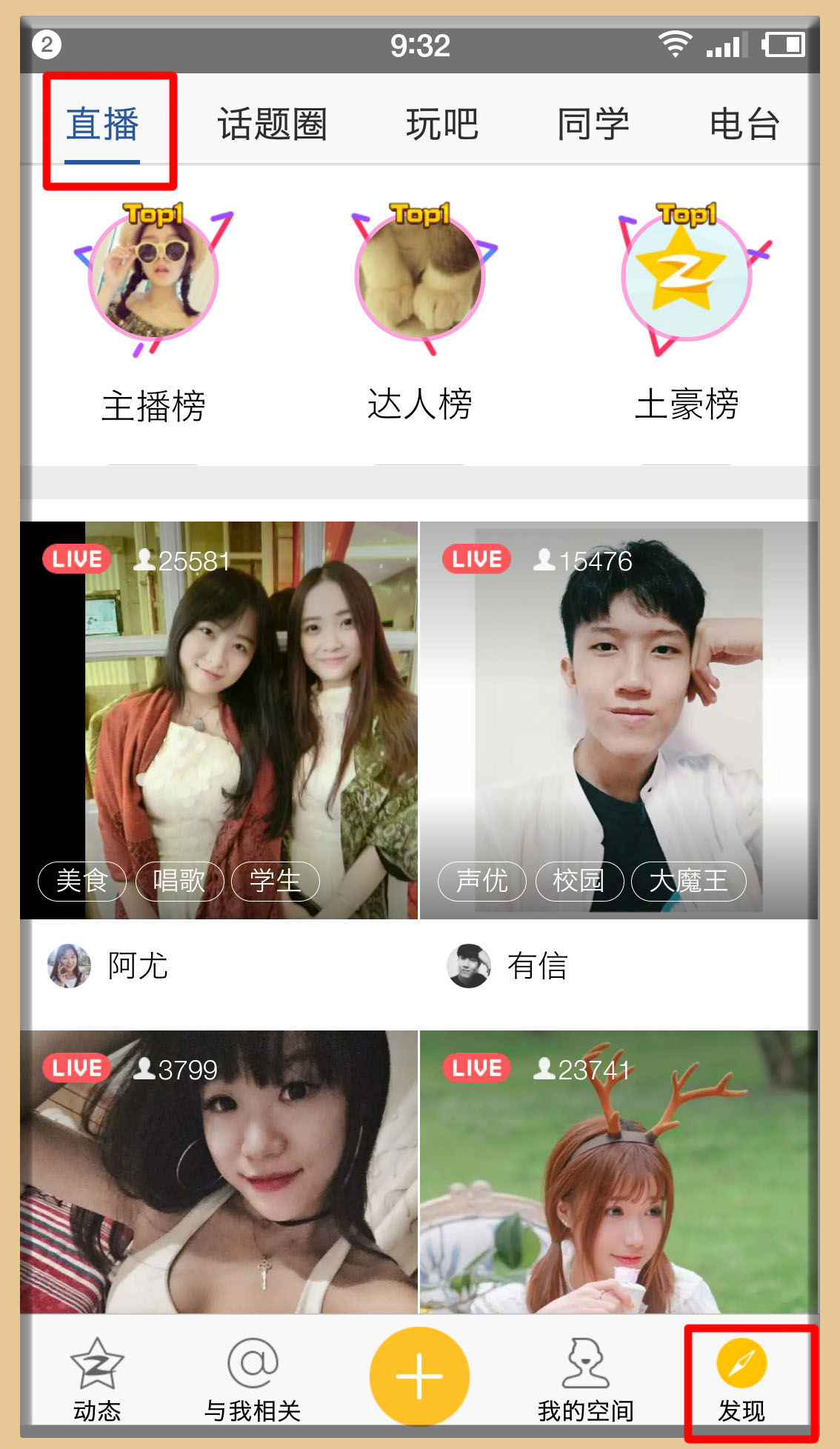
Task: Switch to the 玩吧 tab
Action: pos(442,124)
